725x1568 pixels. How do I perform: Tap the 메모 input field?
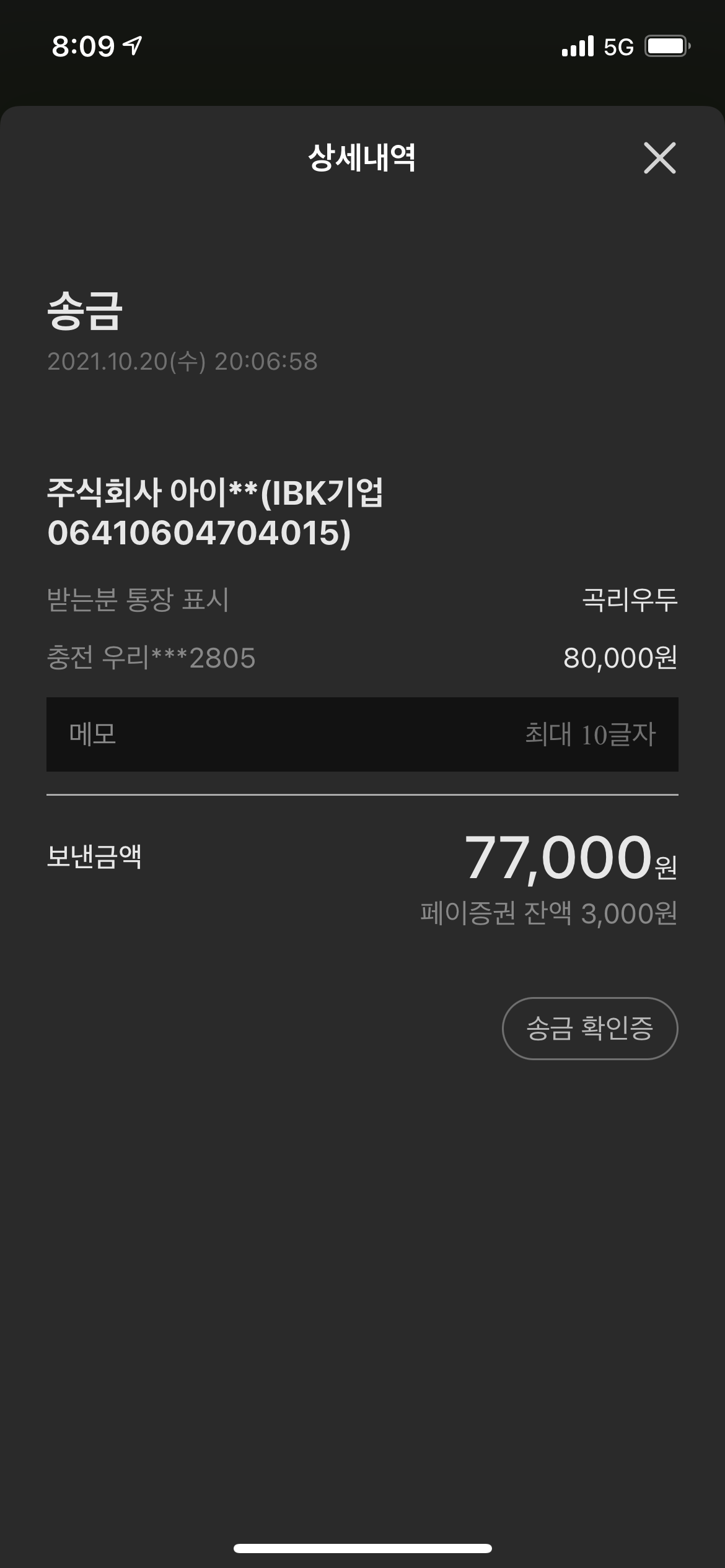[x=362, y=734]
